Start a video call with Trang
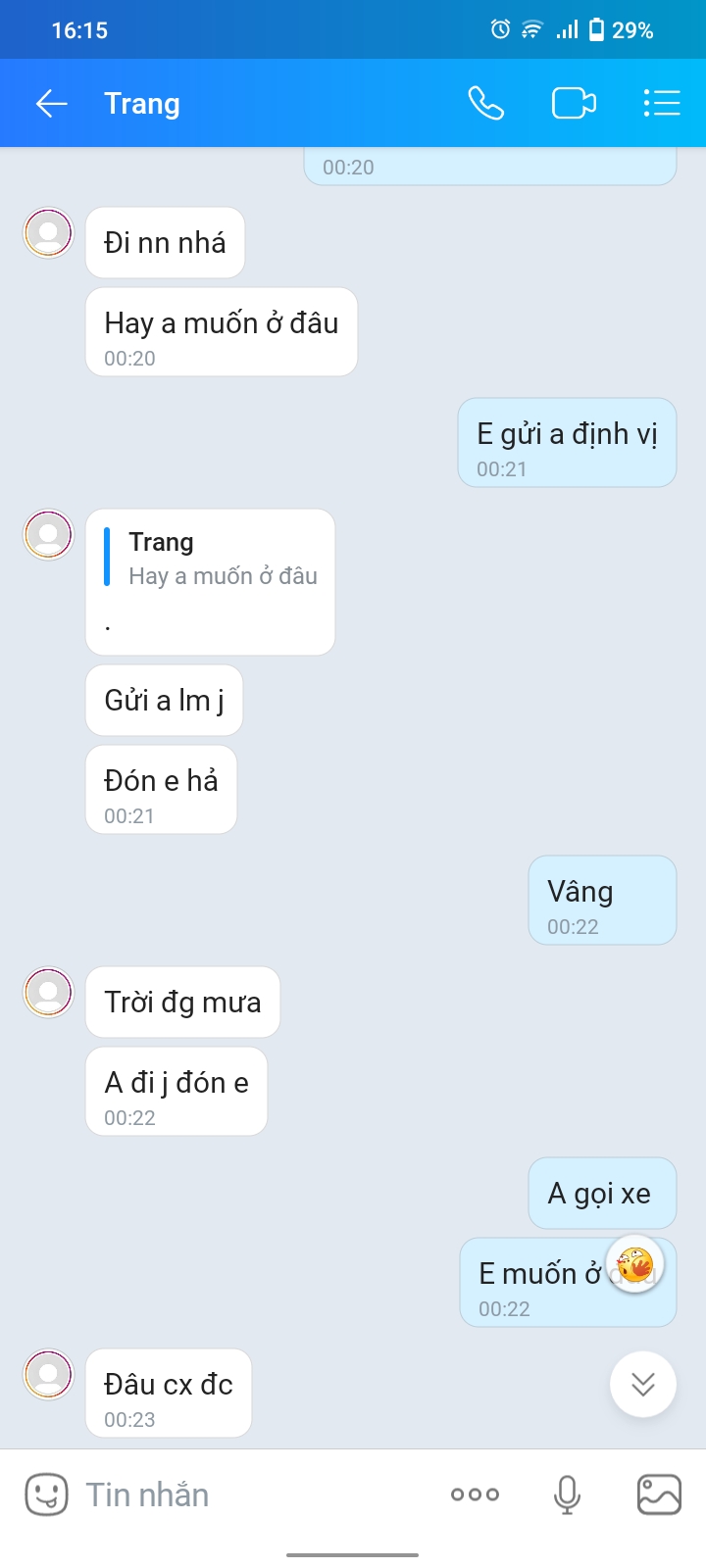Screen dimensions: 706x1568 (x=574, y=103)
